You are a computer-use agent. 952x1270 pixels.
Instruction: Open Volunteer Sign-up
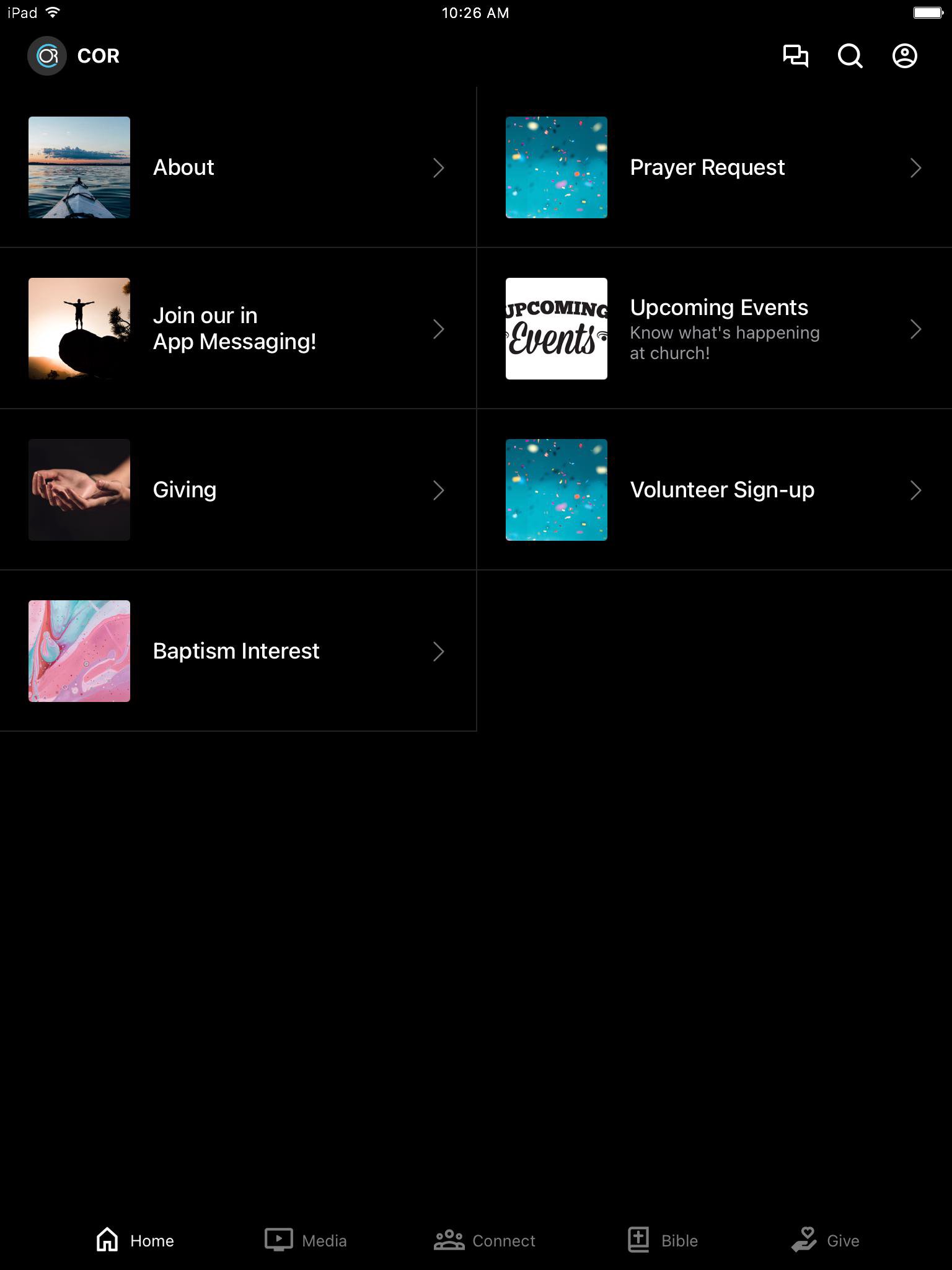click(714, 490)
